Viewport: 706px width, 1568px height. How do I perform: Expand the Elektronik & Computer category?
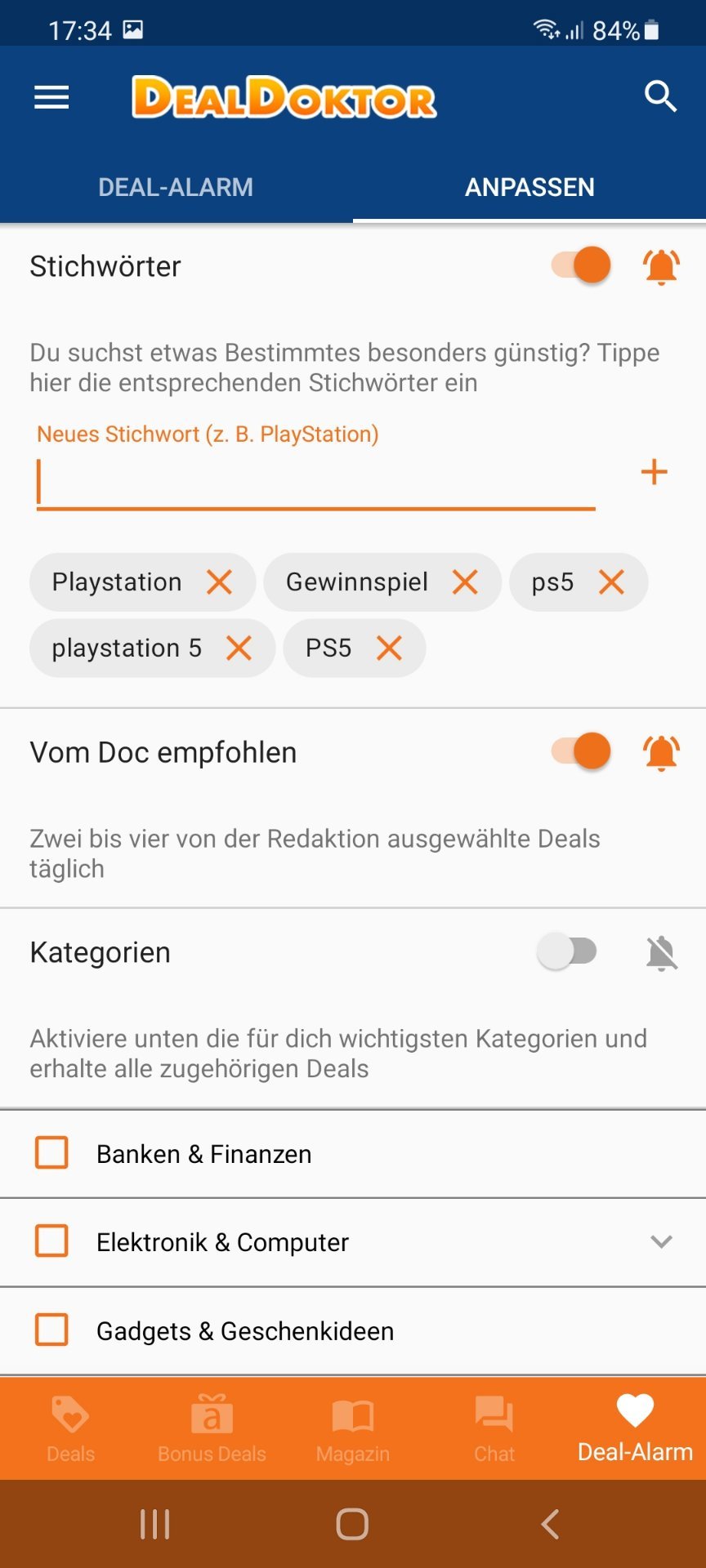(661, 1242)
